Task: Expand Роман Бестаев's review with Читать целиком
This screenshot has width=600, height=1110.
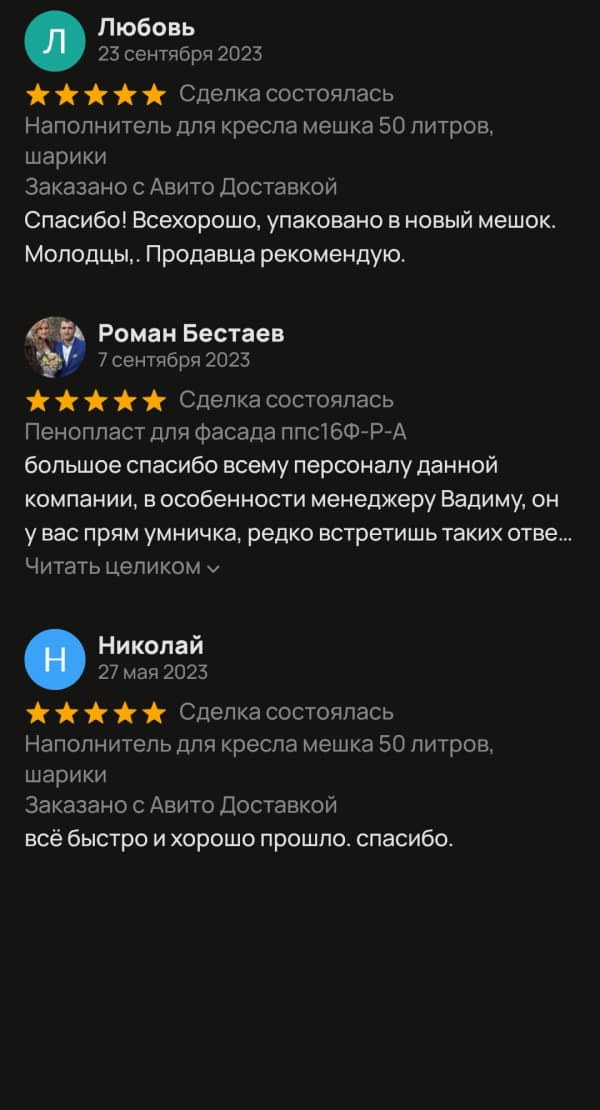Action: click(x=122, y=567)
